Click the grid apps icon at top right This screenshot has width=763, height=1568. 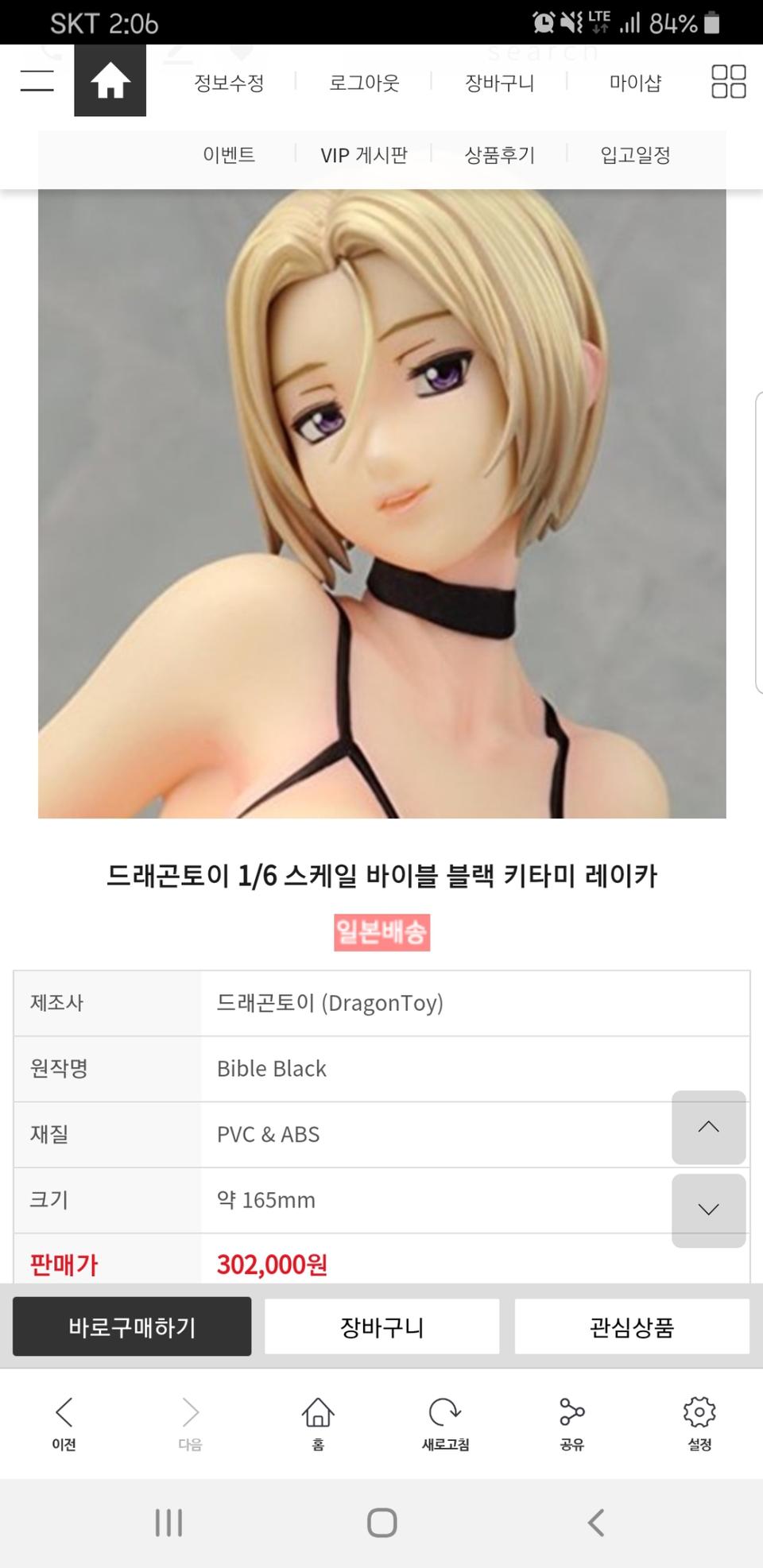[728, 79]
